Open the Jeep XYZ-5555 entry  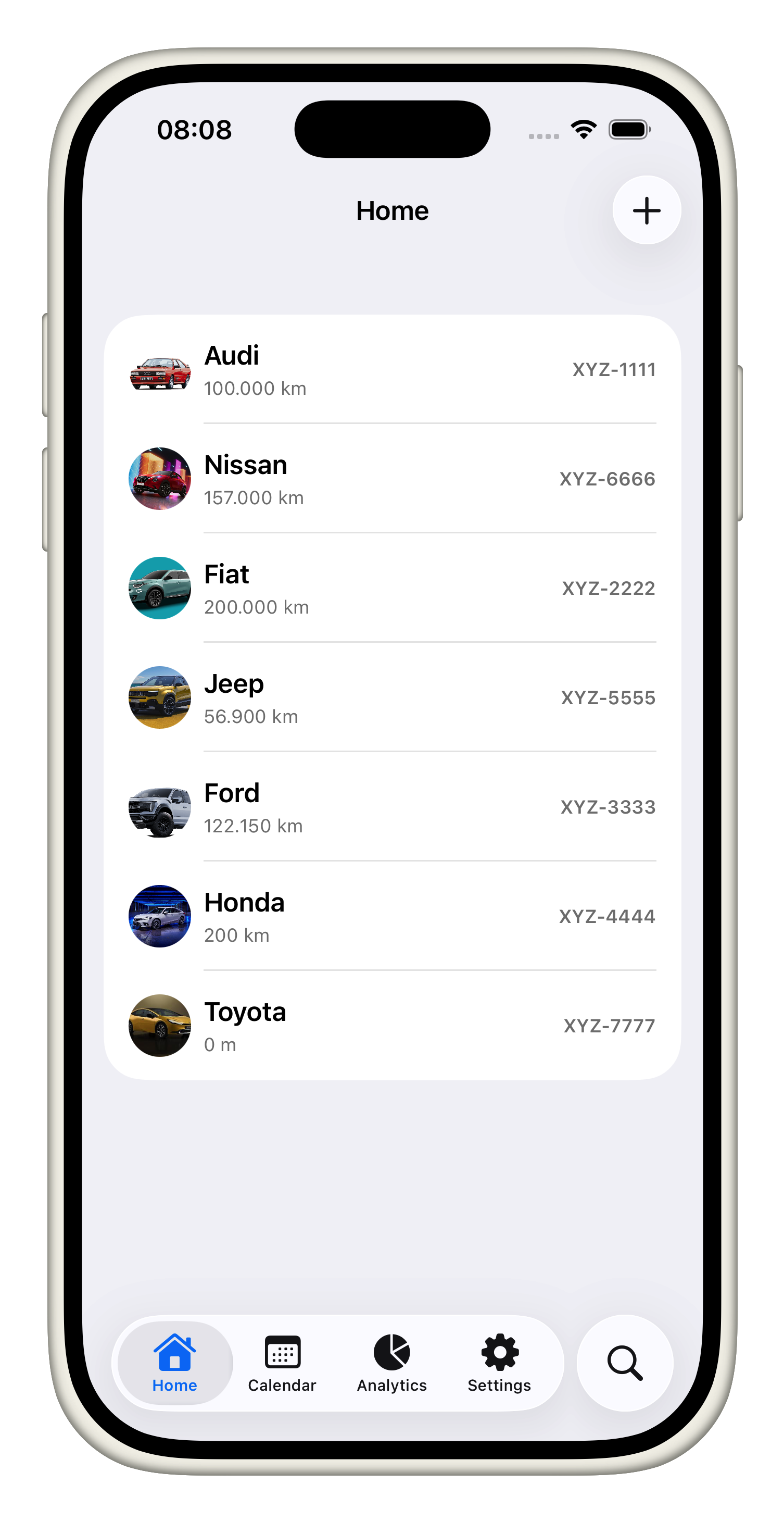tap(392, 698)
